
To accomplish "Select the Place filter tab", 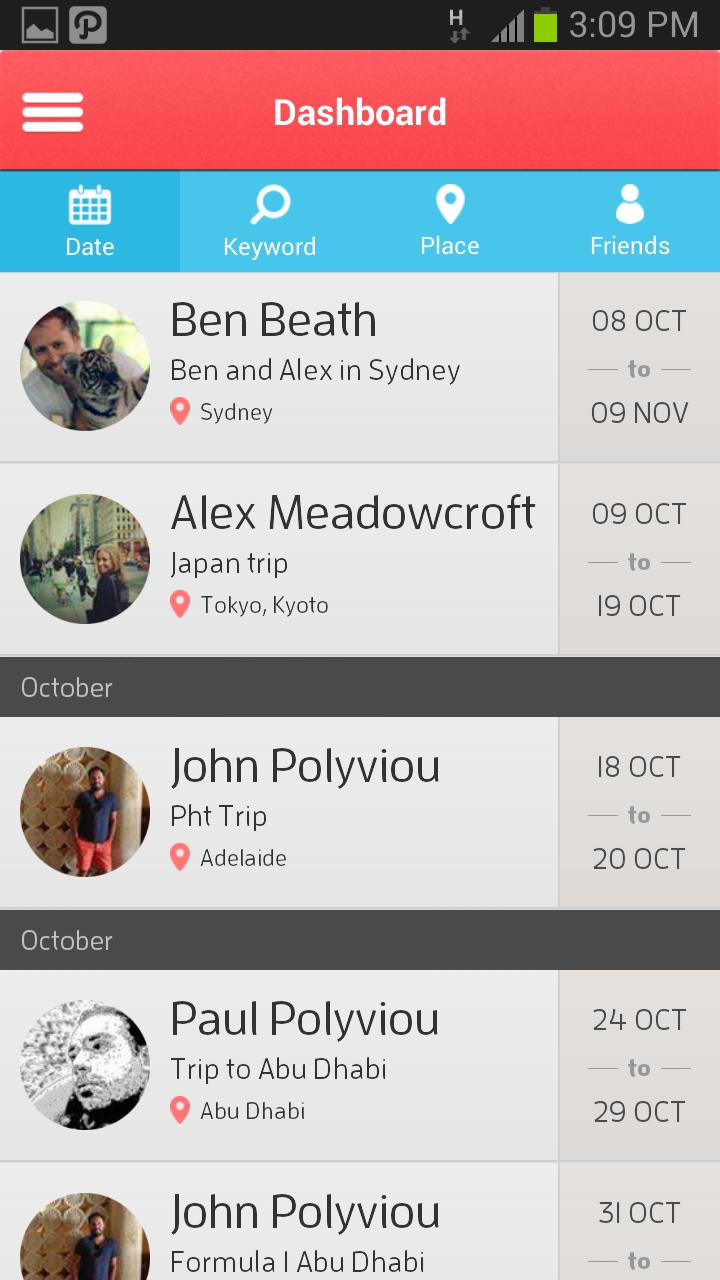I will [449, 221].
